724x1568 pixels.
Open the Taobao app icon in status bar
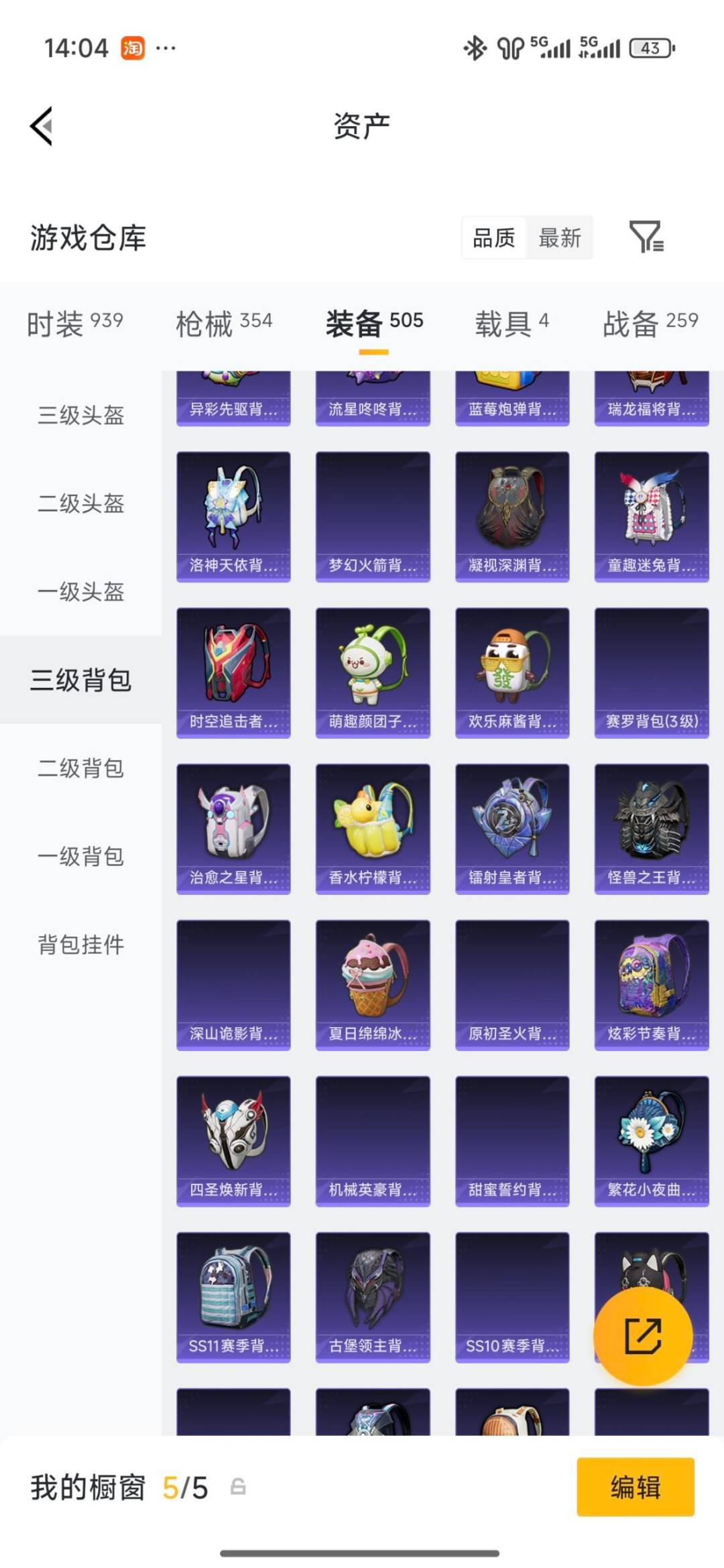point(131,47)
